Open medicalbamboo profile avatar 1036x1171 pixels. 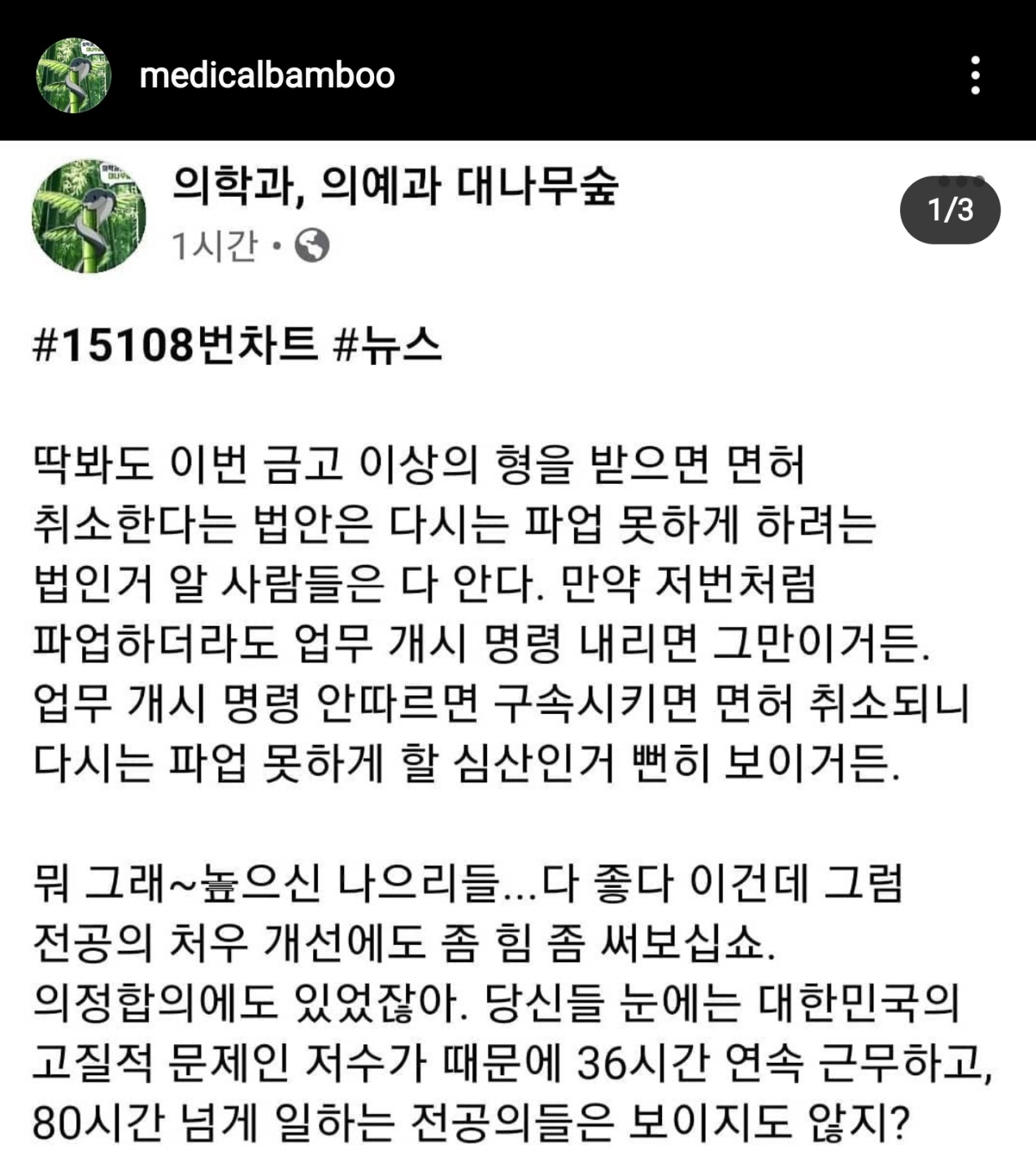pyautogui.click(x=73, y=76)
